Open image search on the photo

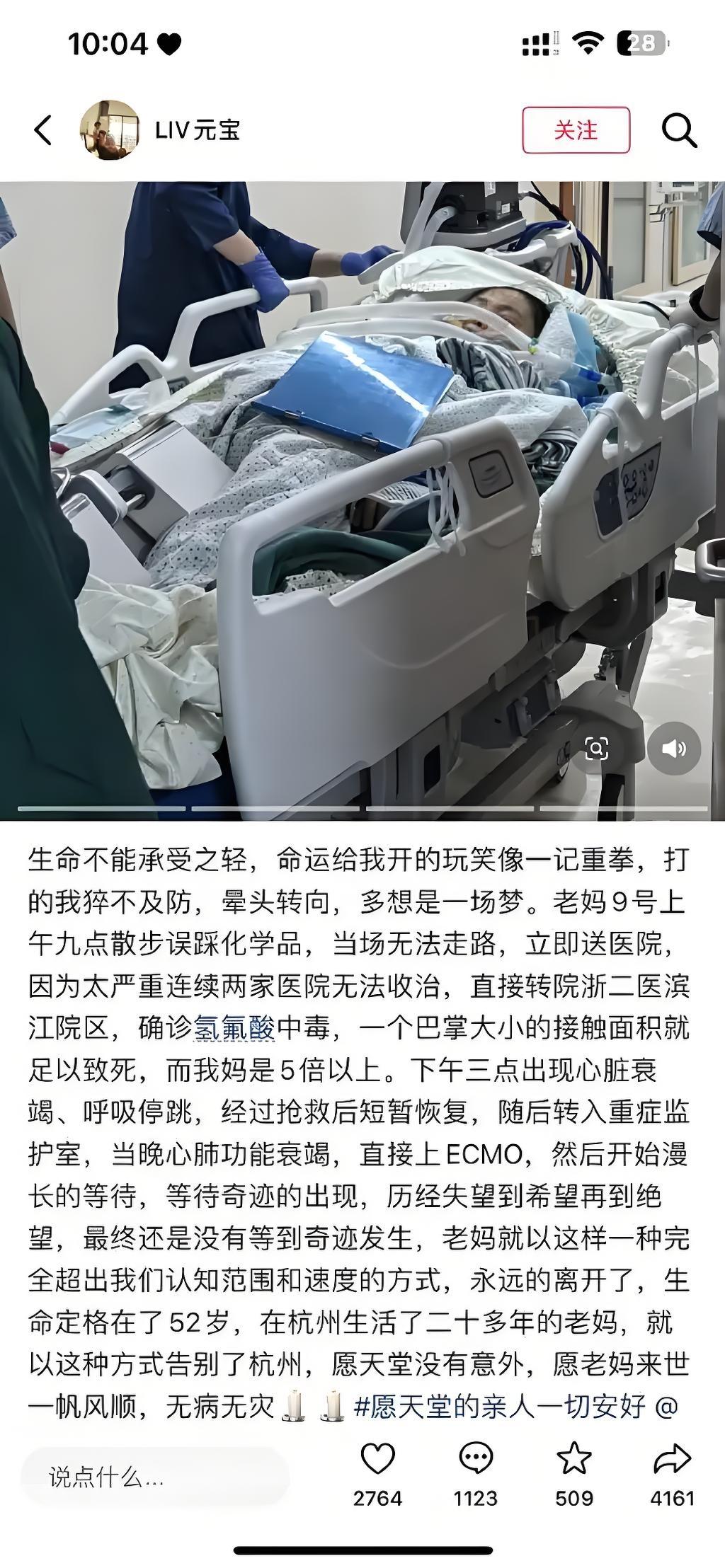point(596,749)
